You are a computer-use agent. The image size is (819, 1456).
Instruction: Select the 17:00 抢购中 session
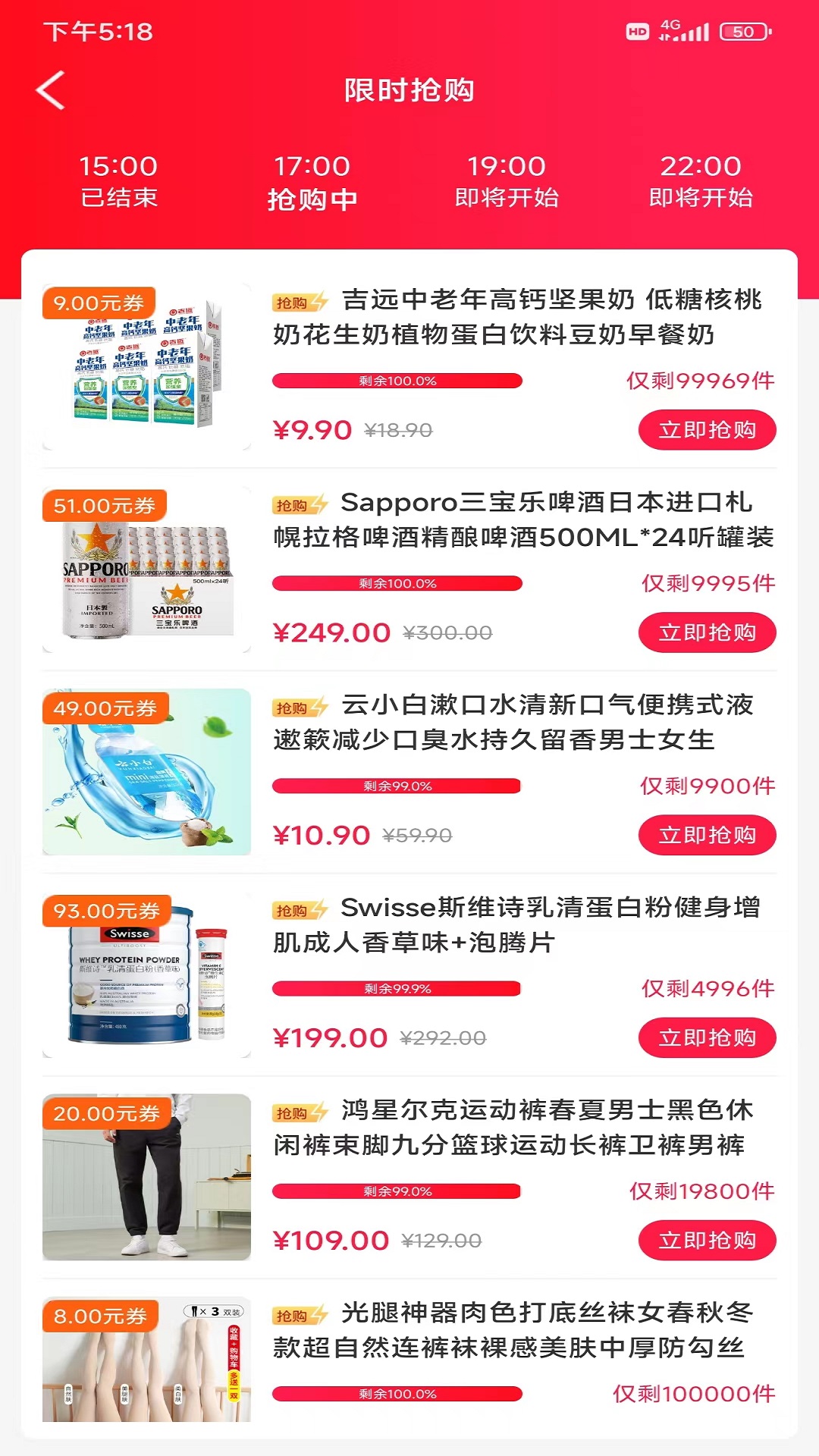(x=312, y=182)
